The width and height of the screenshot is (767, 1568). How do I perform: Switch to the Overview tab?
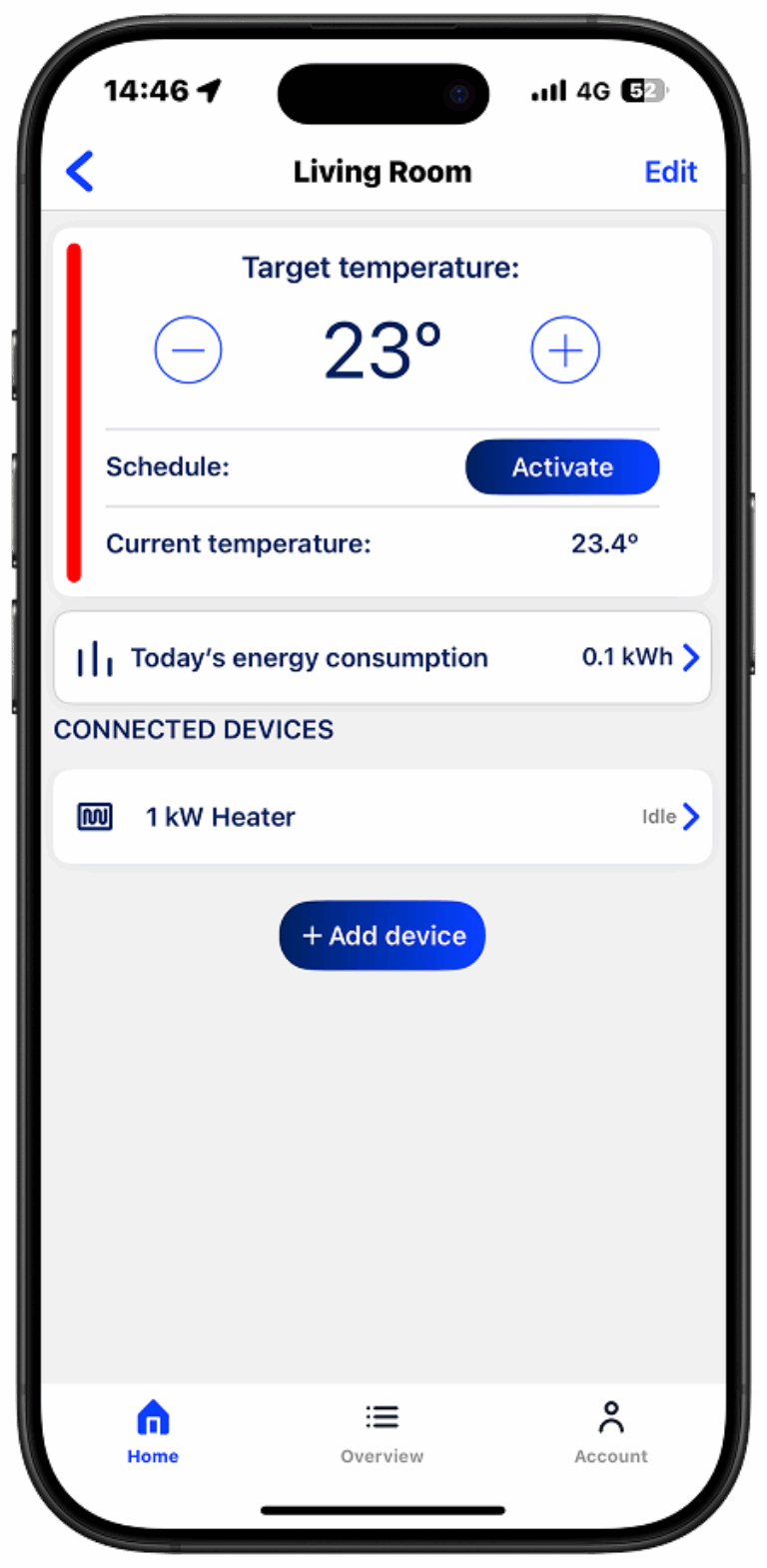pyautogui.click(x=382, y=1431)
